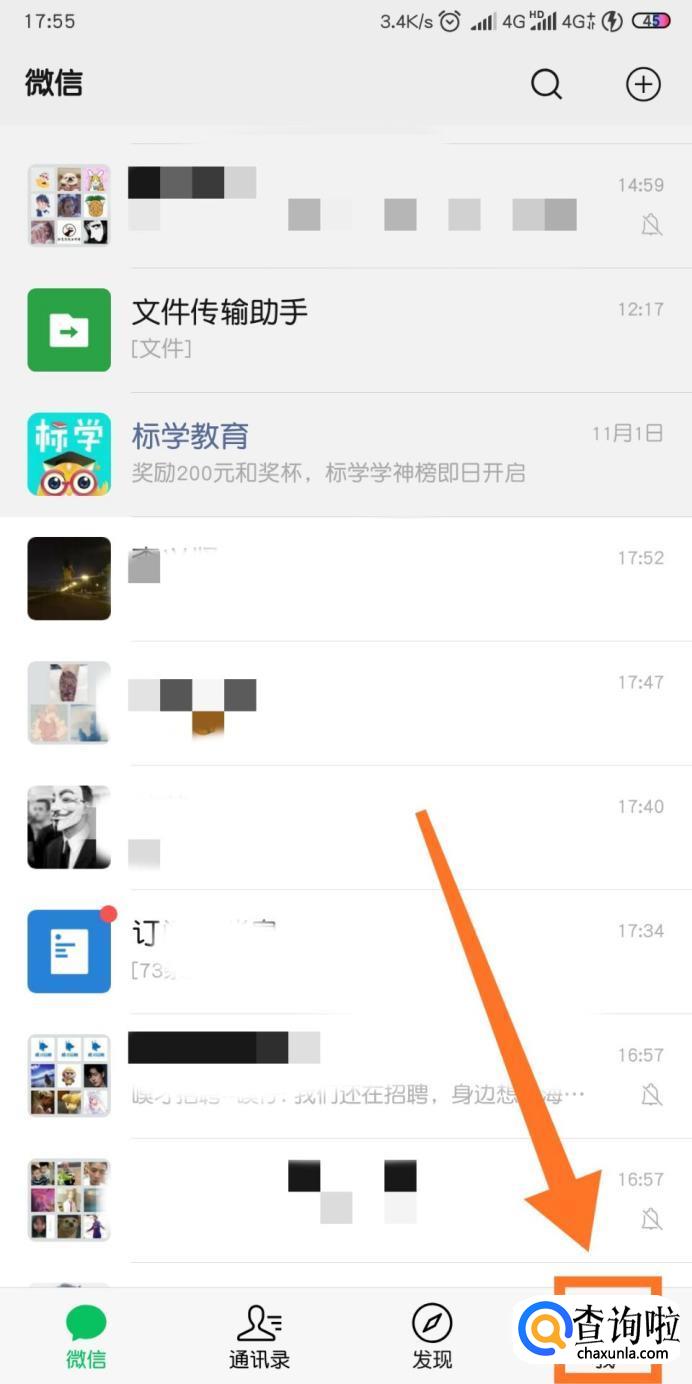Open the plus add menu

(643, 84)
